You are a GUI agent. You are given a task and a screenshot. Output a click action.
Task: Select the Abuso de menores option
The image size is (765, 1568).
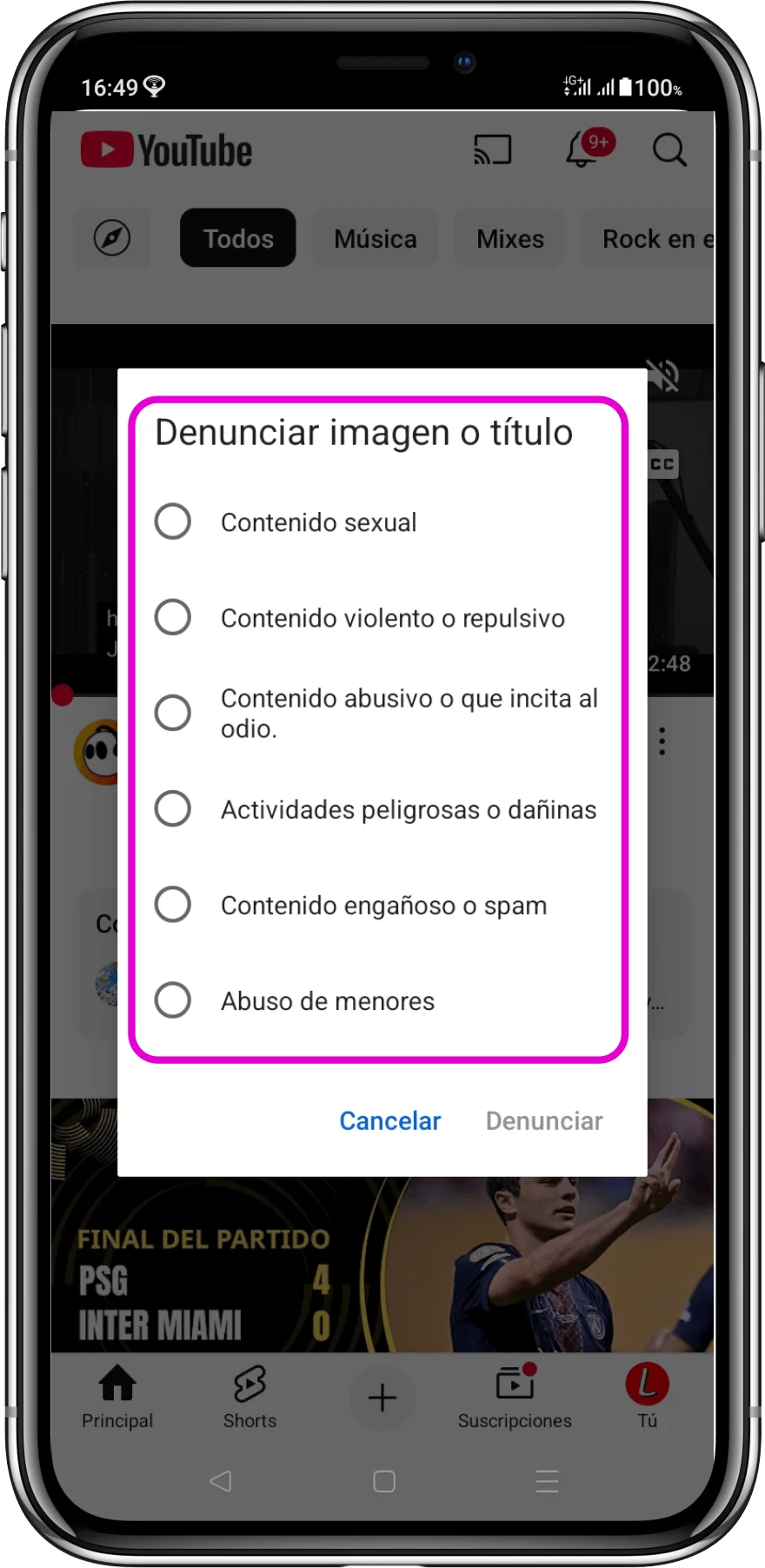click(173, 1000)
